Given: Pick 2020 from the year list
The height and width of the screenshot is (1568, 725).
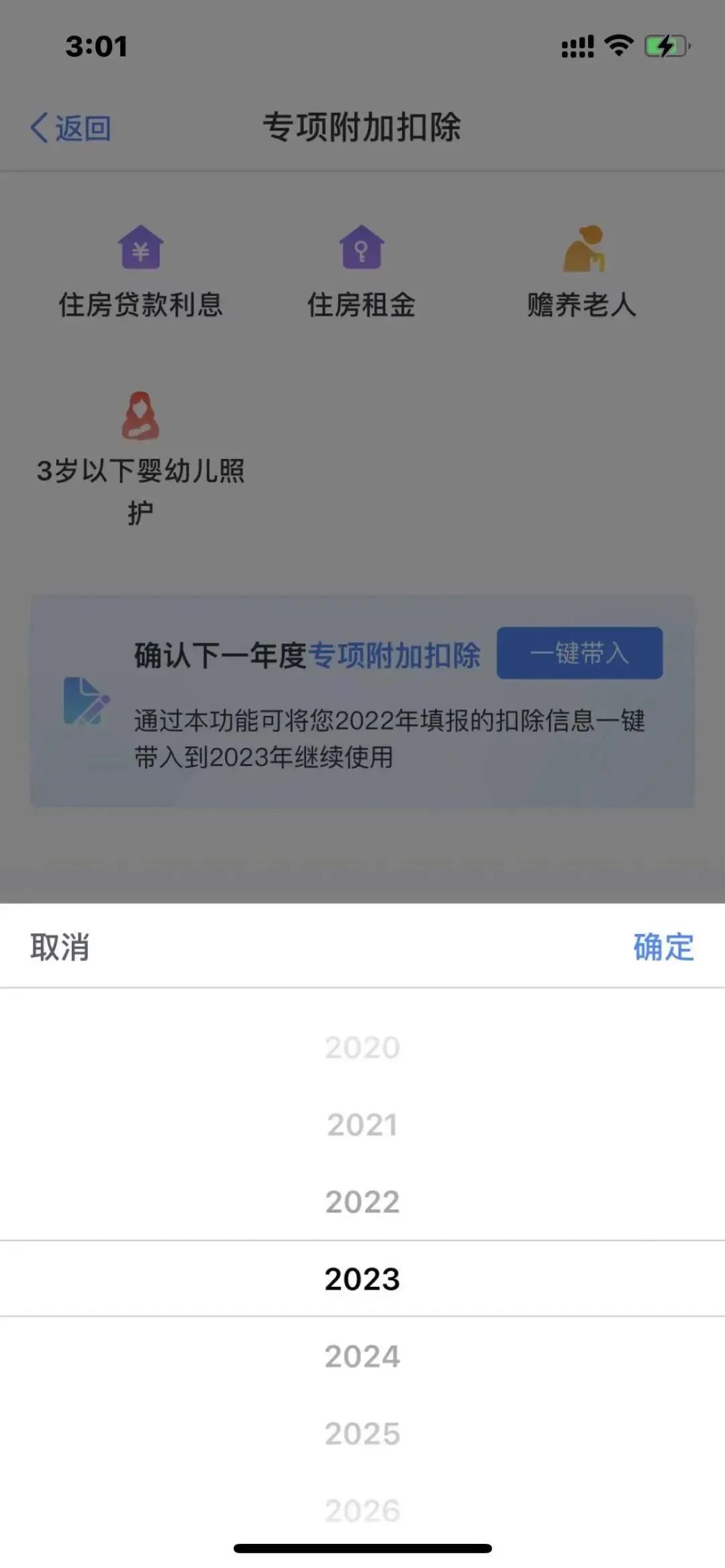Looking at the screenshot, I should (362, 1047).
